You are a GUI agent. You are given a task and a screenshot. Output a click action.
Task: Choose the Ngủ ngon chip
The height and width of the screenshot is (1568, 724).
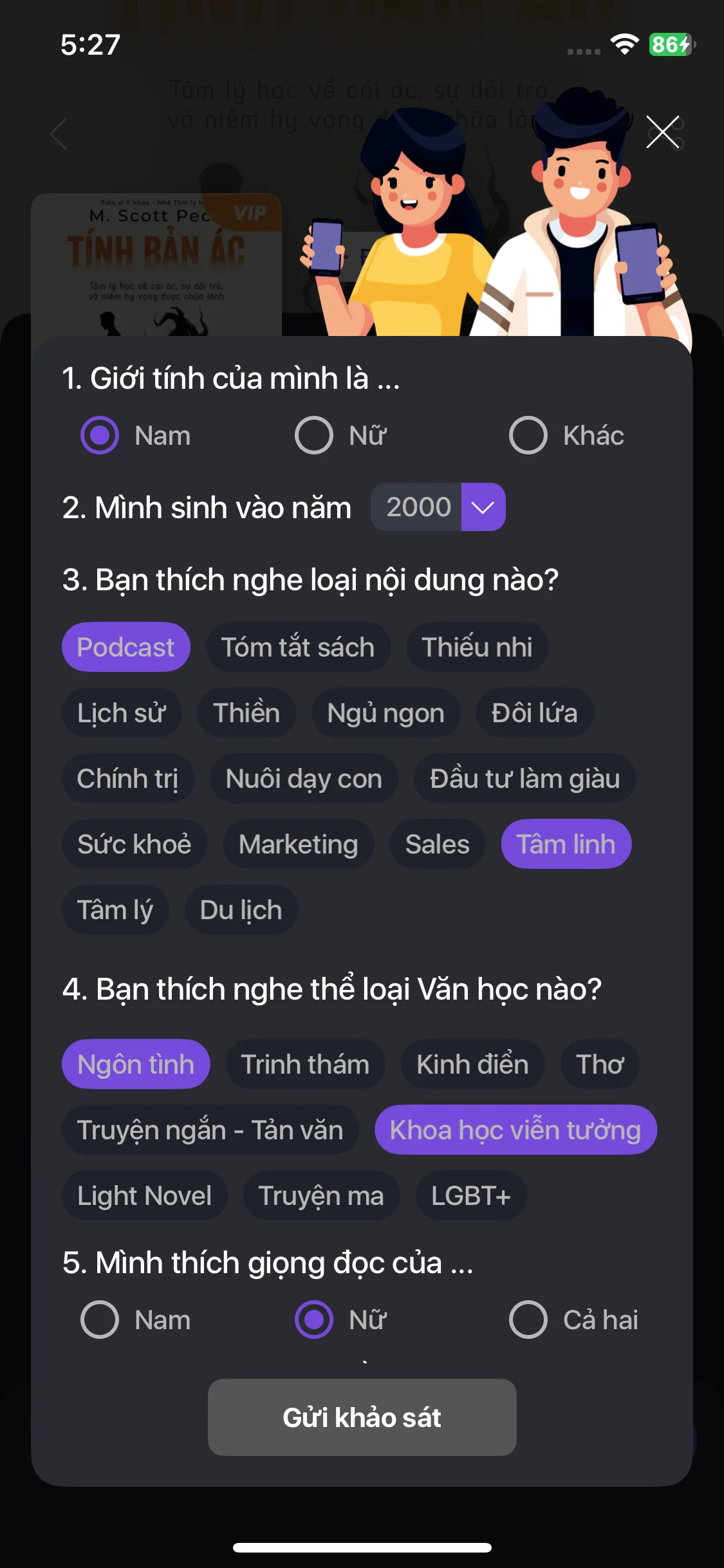click(385, 713)
